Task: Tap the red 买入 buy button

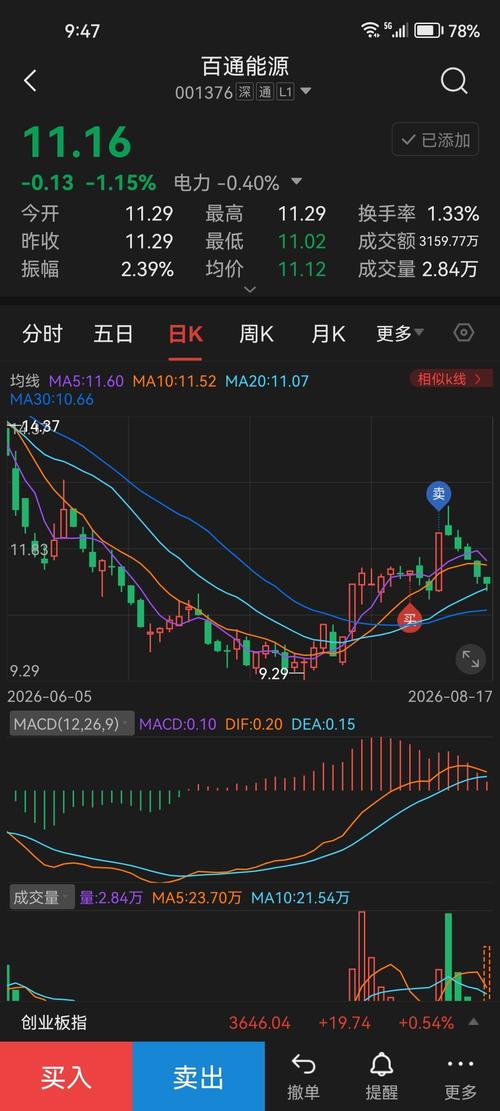Action: (66, 1076)
